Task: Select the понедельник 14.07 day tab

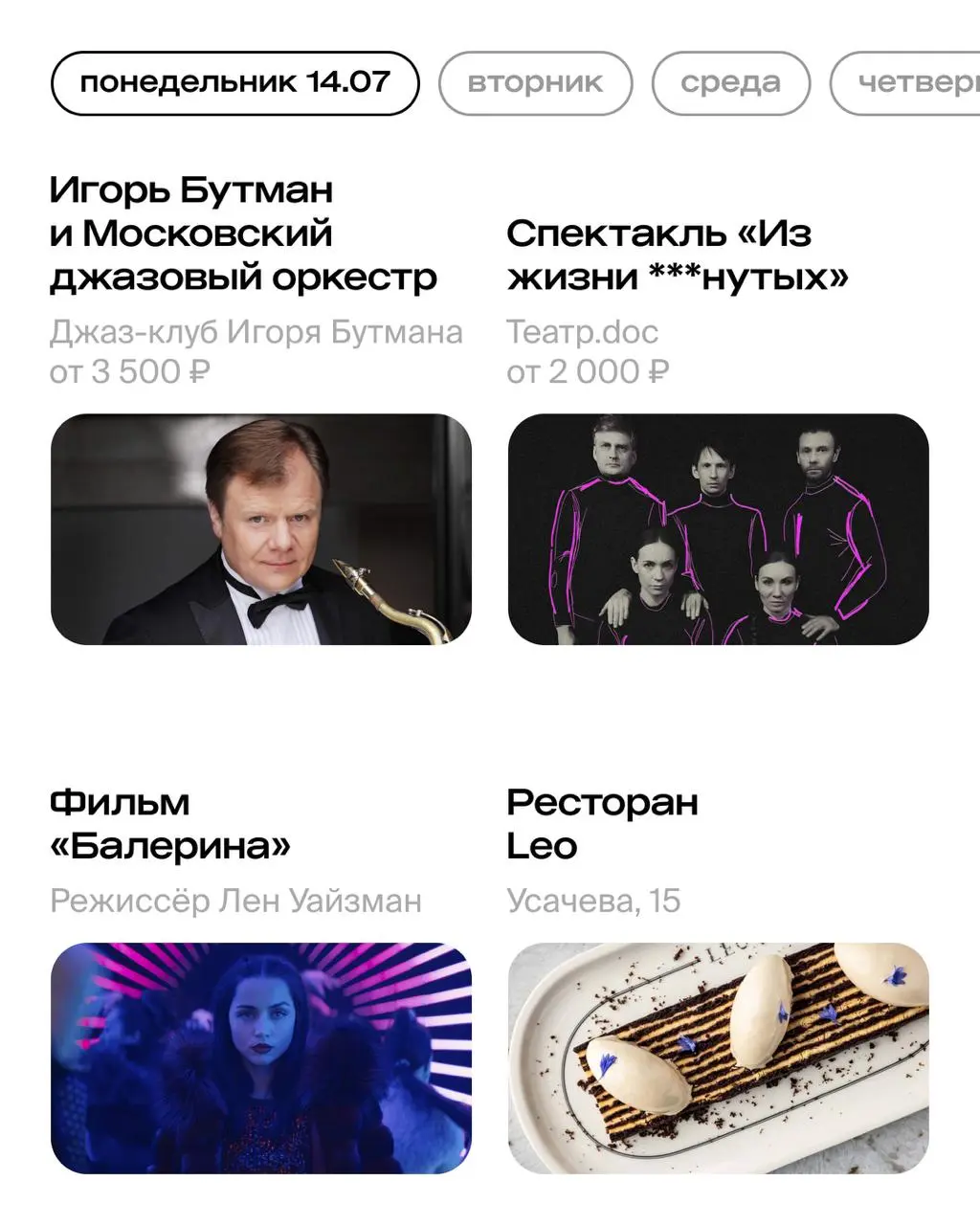Action: point(235,82)
